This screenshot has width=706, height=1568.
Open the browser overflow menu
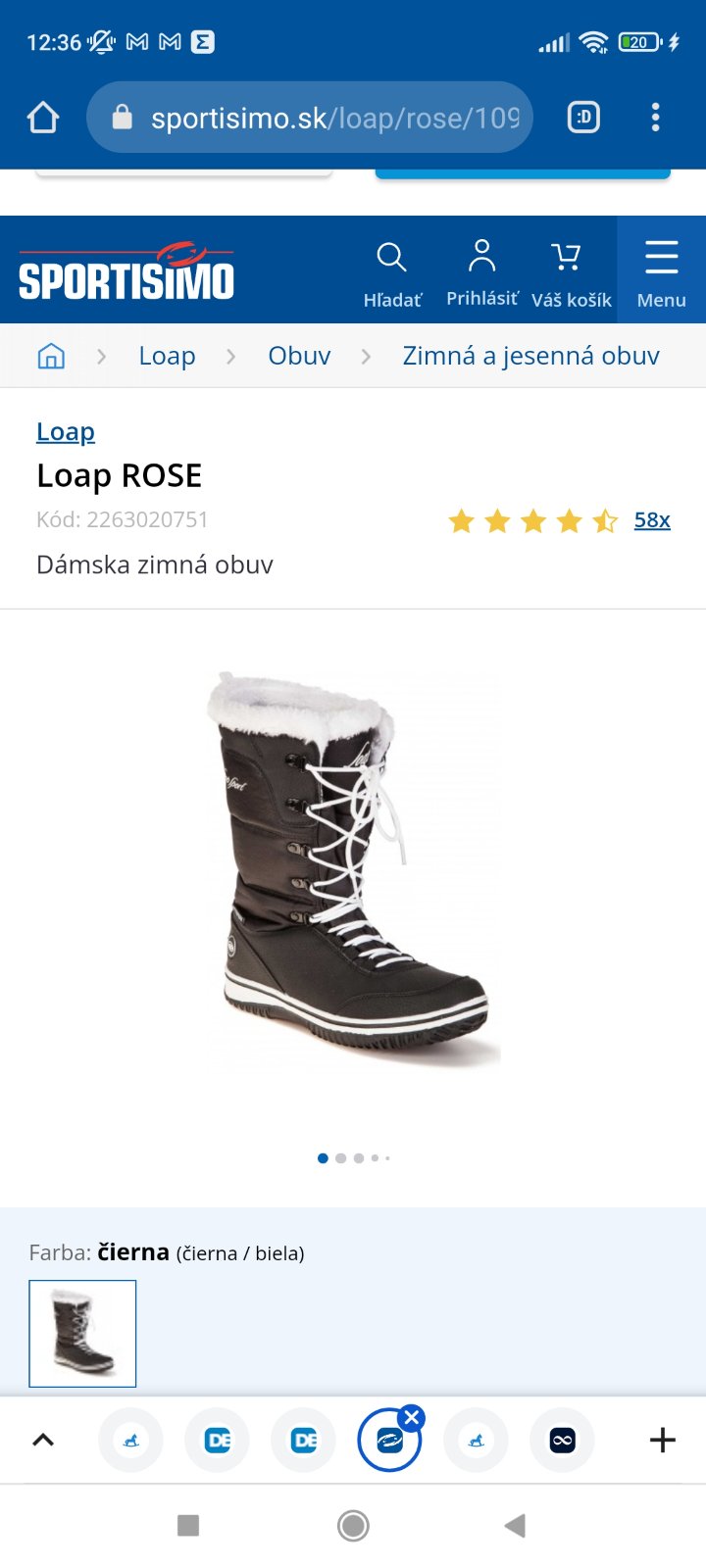point(655,119)
